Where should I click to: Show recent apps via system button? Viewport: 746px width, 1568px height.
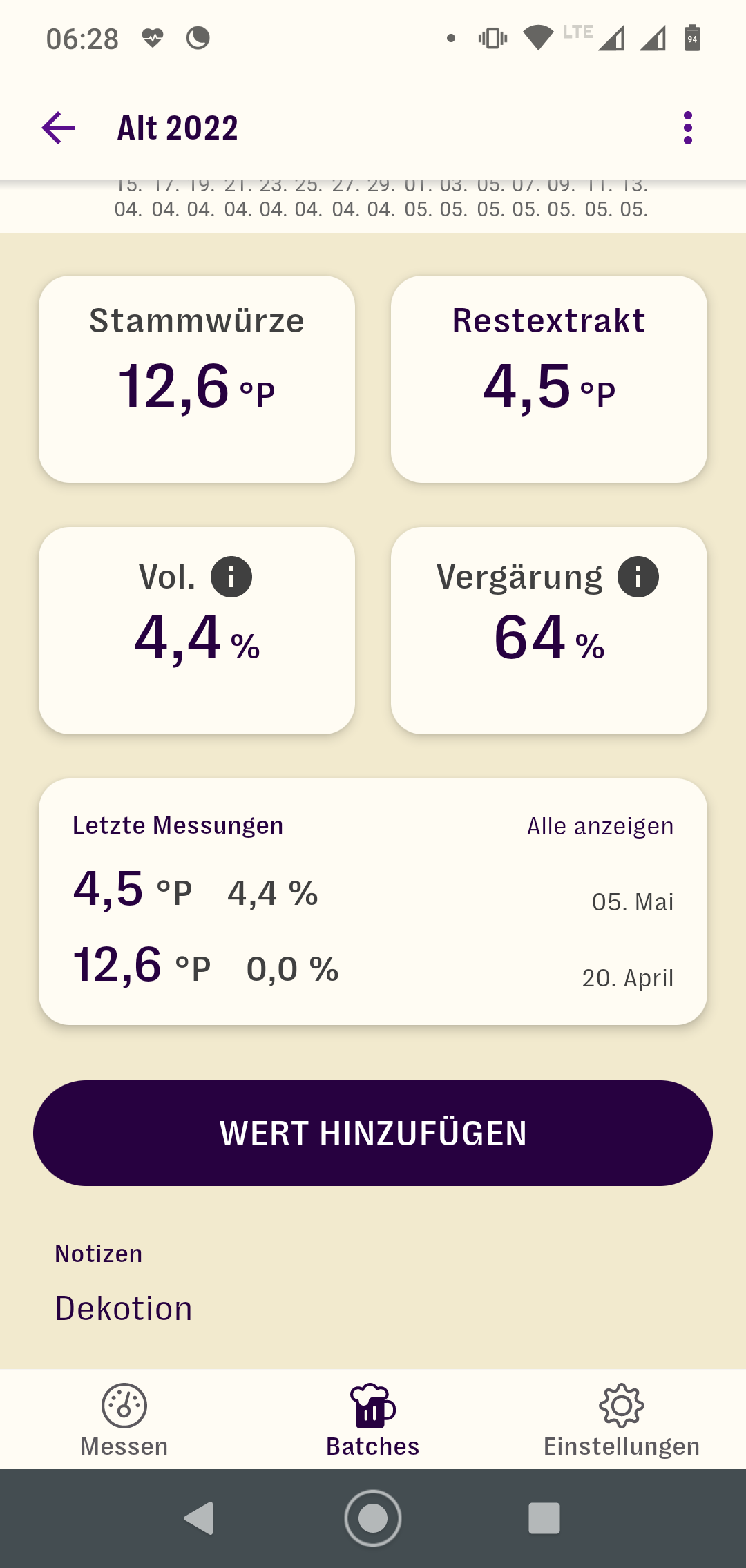(x=544, y=1518)
